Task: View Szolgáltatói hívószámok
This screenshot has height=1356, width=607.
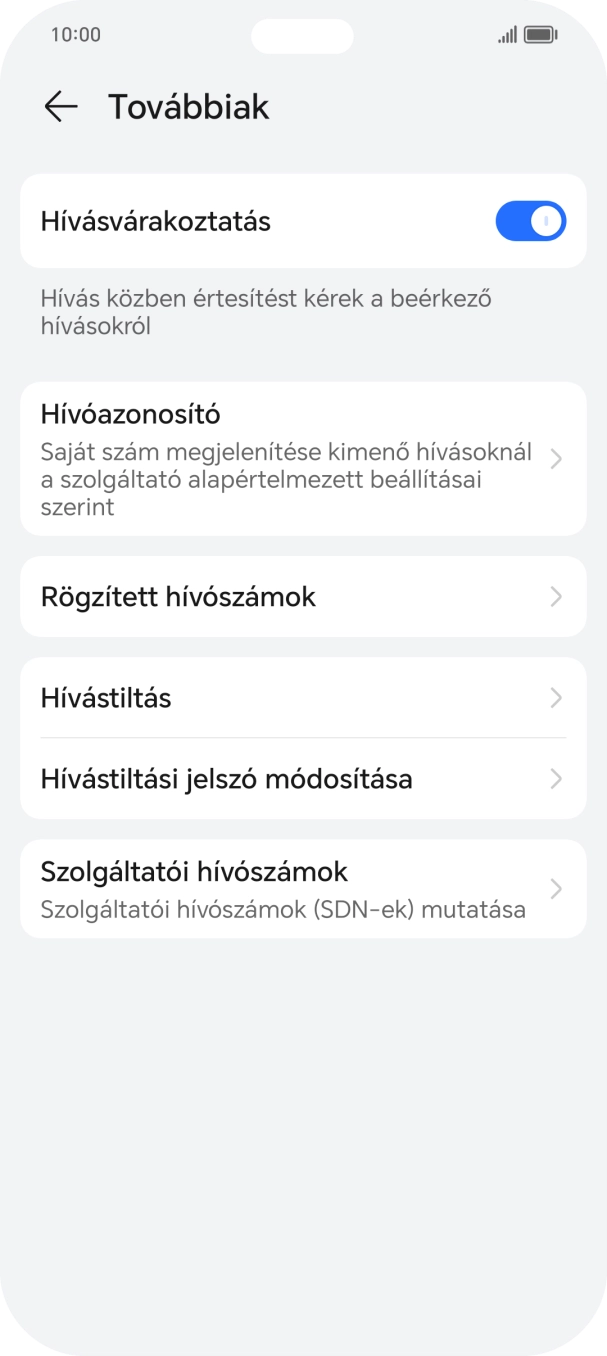Action: 302,889
